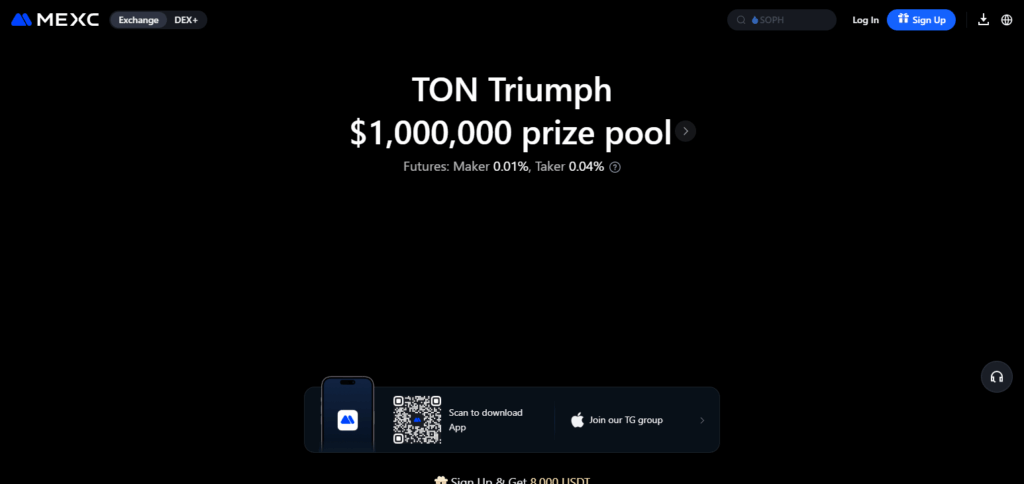Tap the blue Sign Up button

[x=921, y=20]
